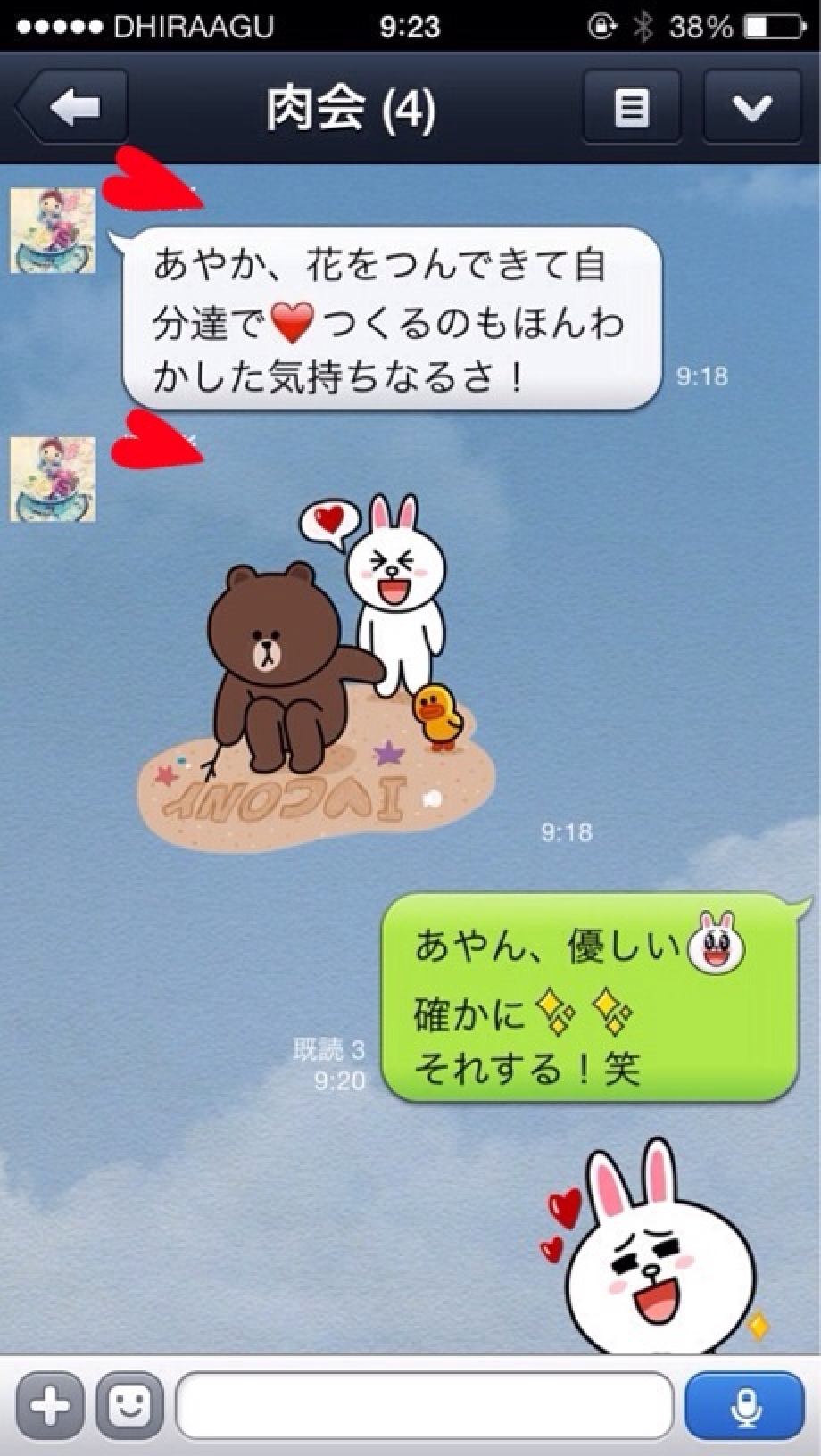Go back from the 肉会 chat
Image resolution: width=821 pixels, height=1456 pixels.
coord(73,108)
